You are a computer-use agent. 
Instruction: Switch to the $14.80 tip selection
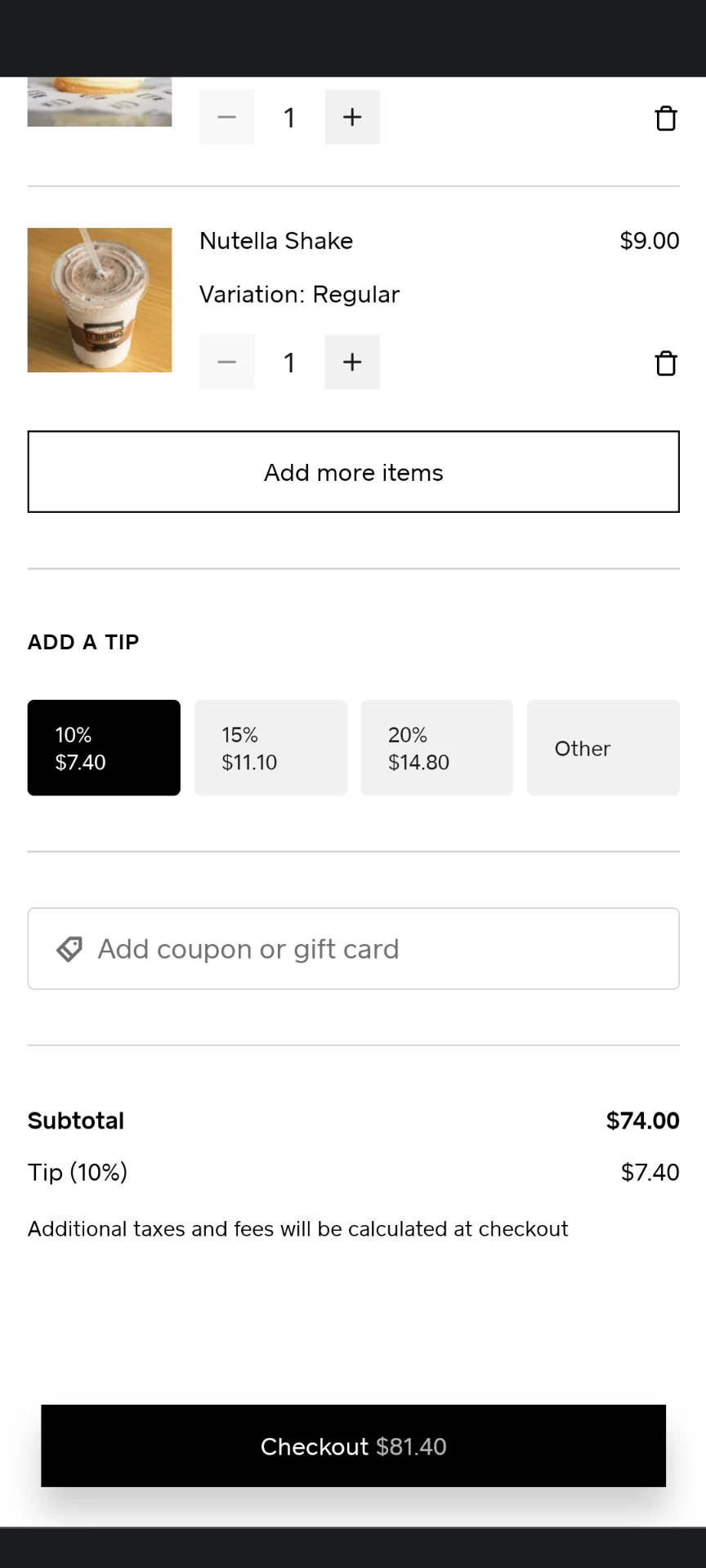pos(436,747)
